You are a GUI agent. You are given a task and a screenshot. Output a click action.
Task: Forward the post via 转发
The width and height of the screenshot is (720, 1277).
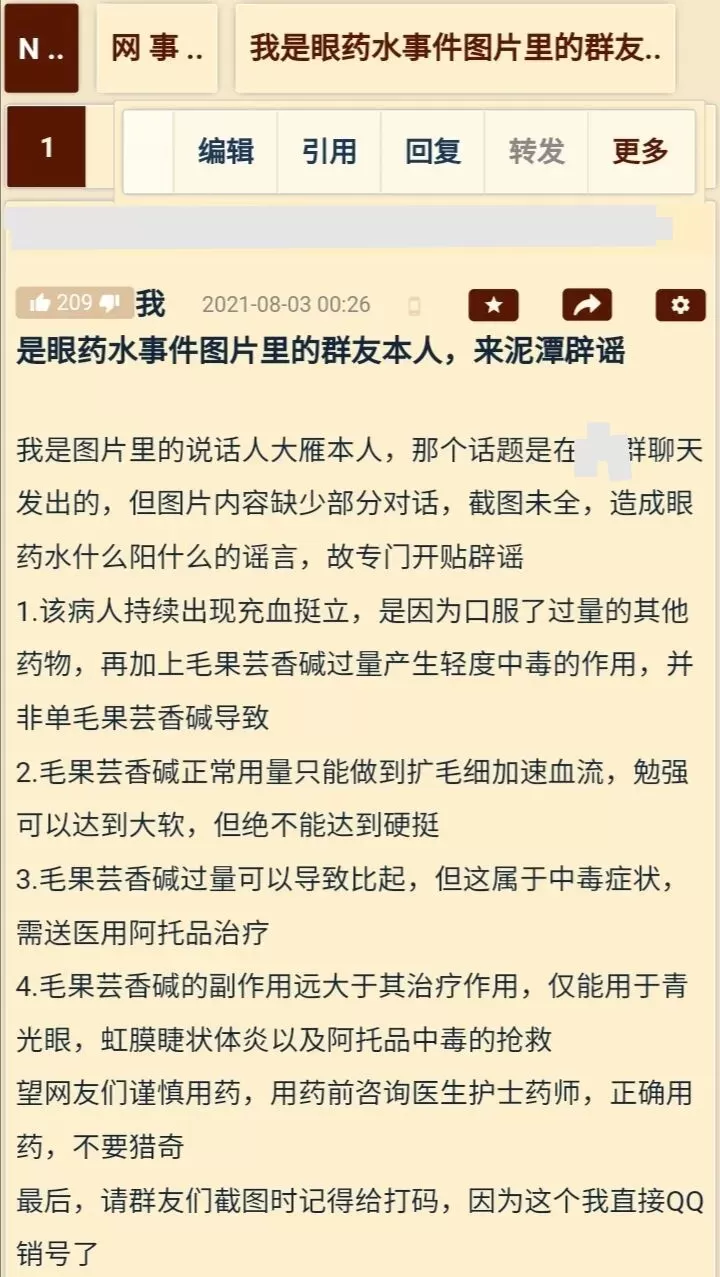coord(536,152)
